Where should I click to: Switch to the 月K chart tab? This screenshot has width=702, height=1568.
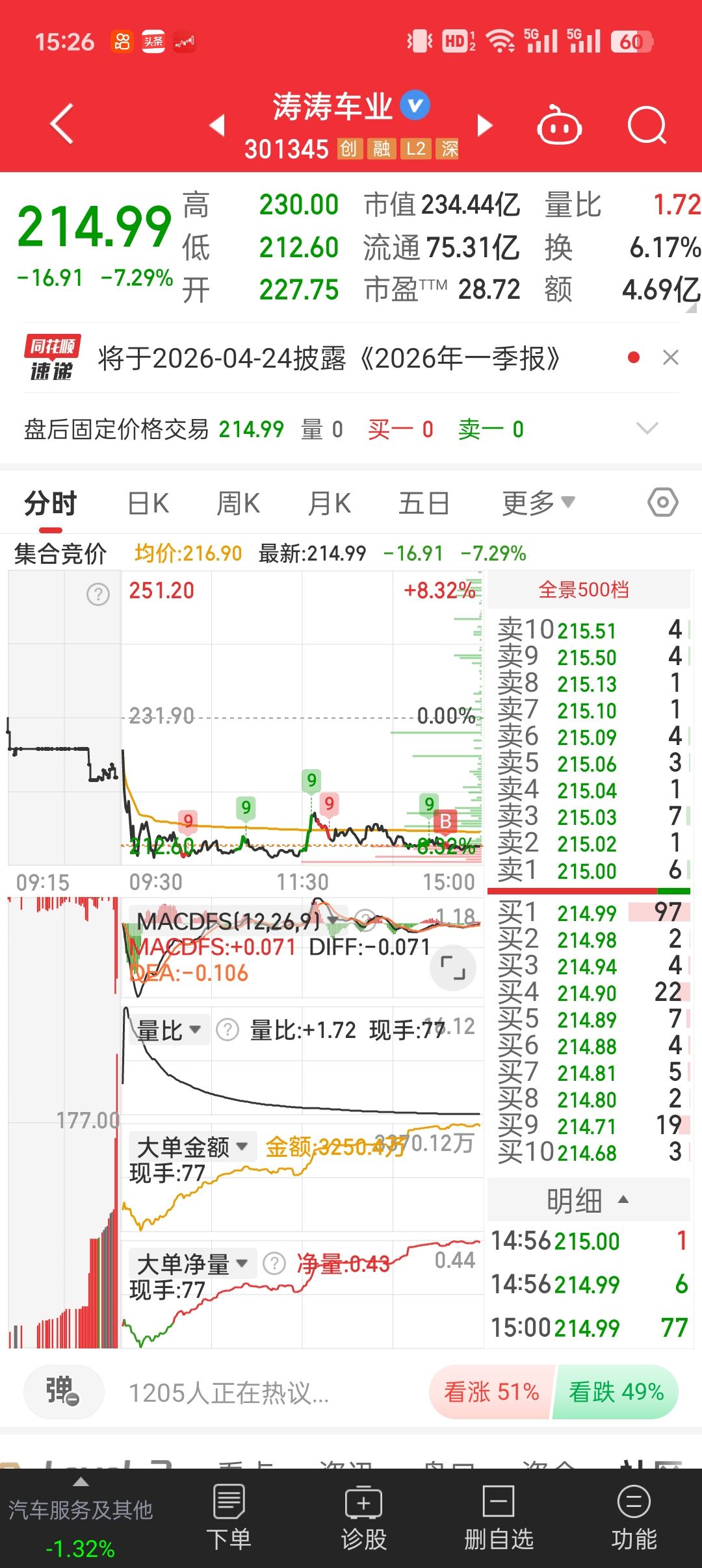click(x=329, y=503)
